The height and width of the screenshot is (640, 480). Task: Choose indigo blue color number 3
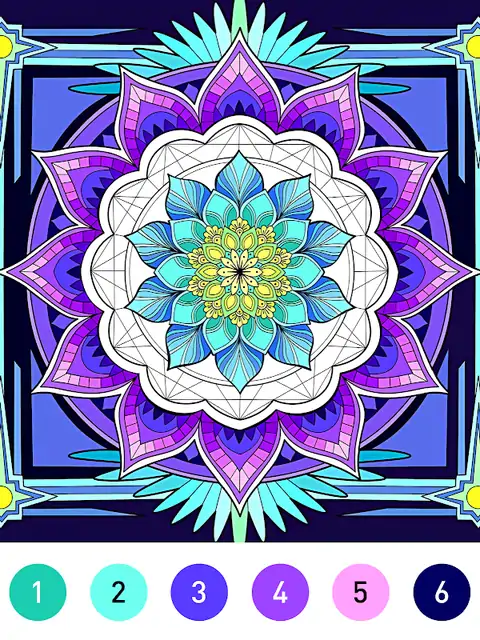coord(199,592)
